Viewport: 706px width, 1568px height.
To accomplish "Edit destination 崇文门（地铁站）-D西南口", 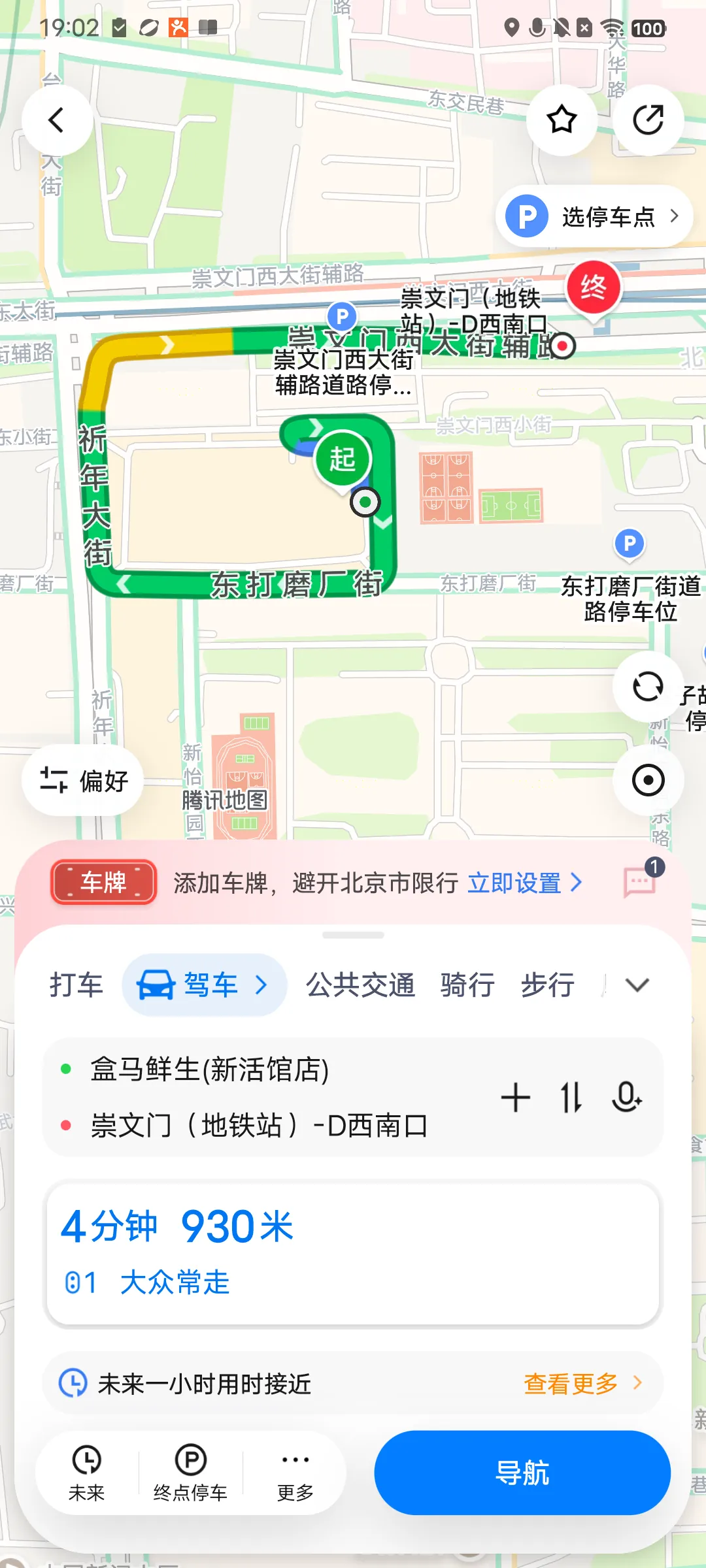I will coord(259,1125).
